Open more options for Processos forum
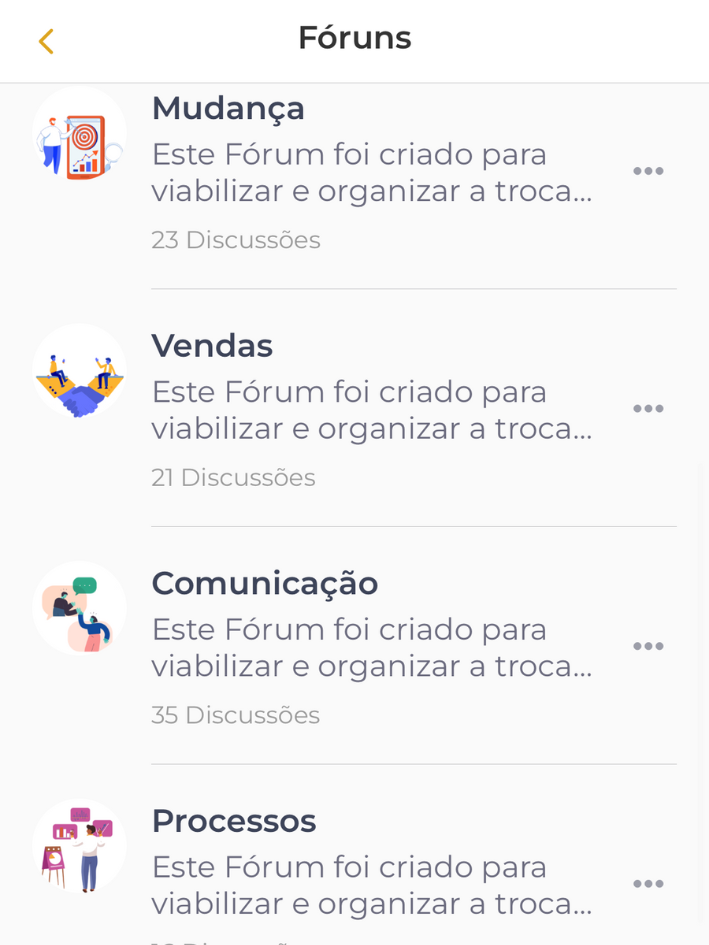Screen dimensions: 709x945 pyautogui.click(x=648, y=884)
